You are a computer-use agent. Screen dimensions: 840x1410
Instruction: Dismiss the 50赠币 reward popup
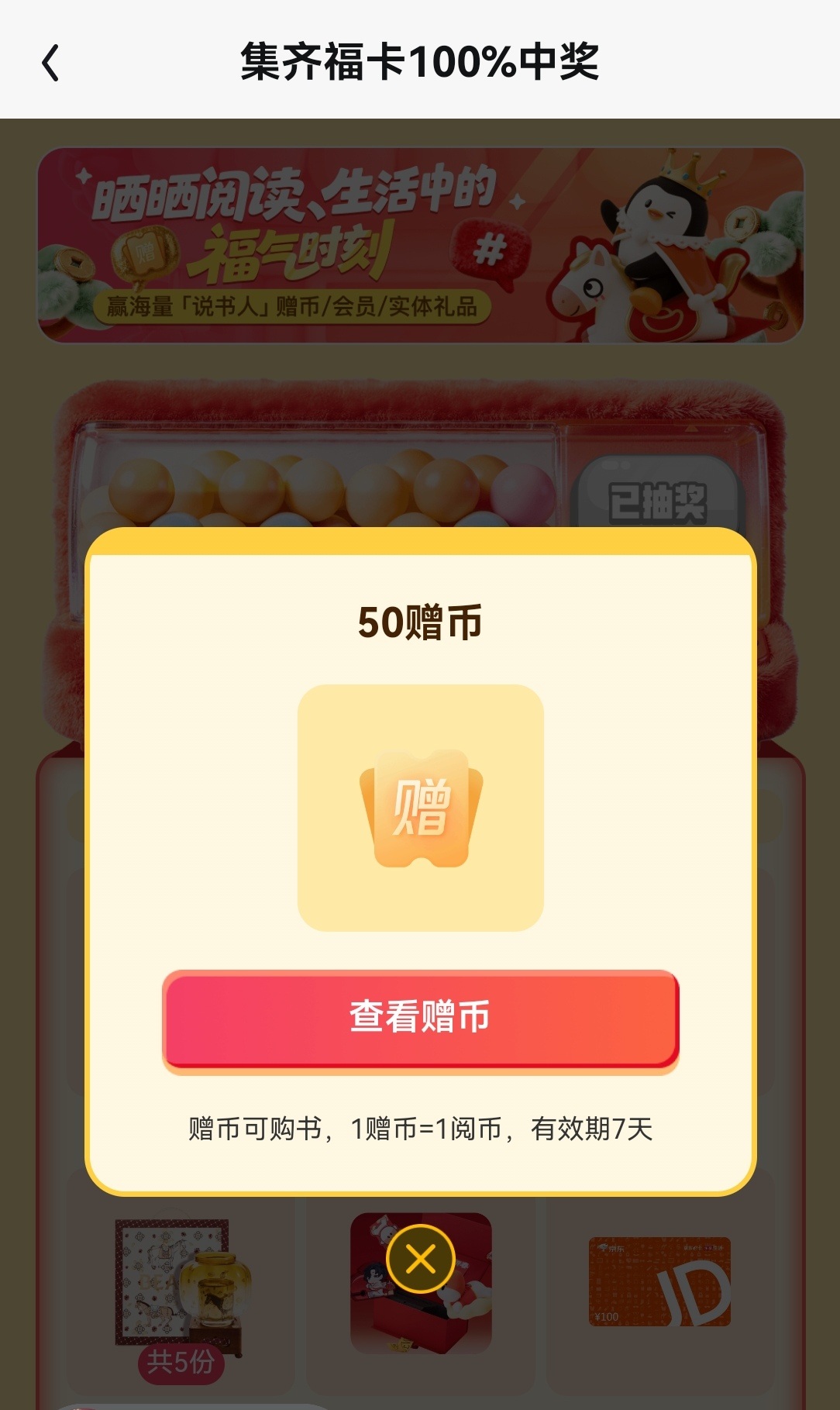421,1259
